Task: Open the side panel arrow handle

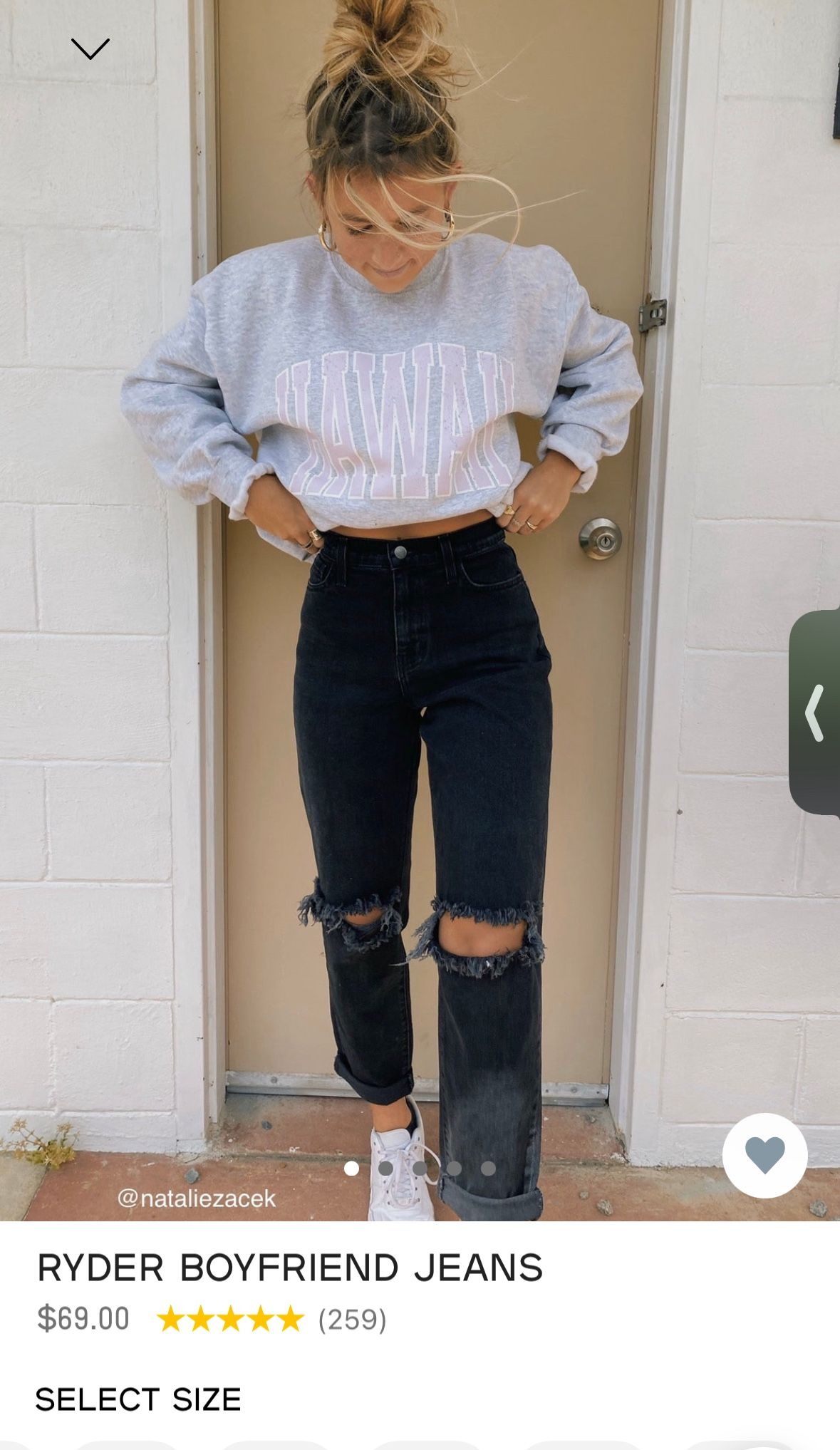Action: point(816,712)
